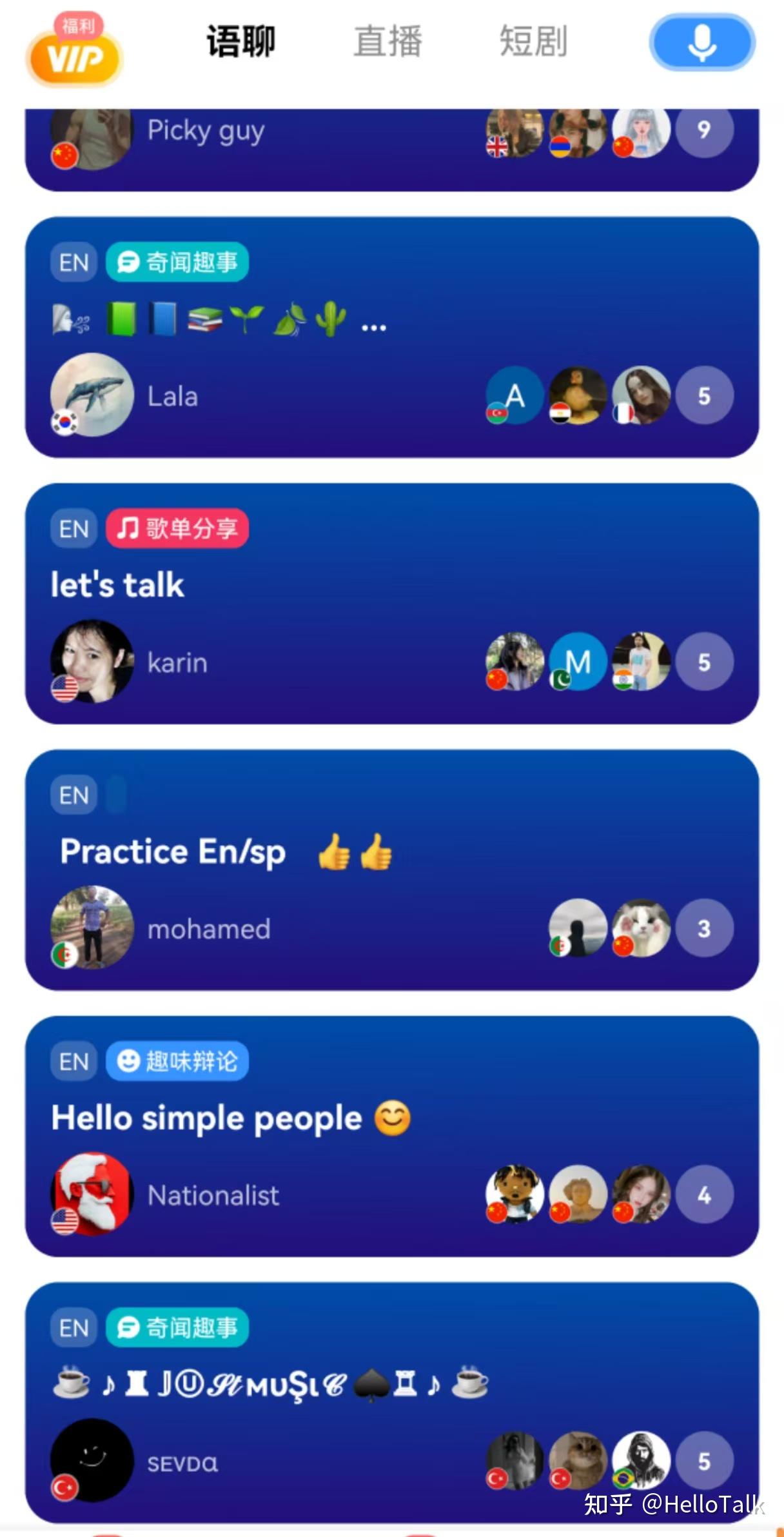784x1537 pixels.
Task: Select the 语聊 tab
Action: tap(240, 41)
